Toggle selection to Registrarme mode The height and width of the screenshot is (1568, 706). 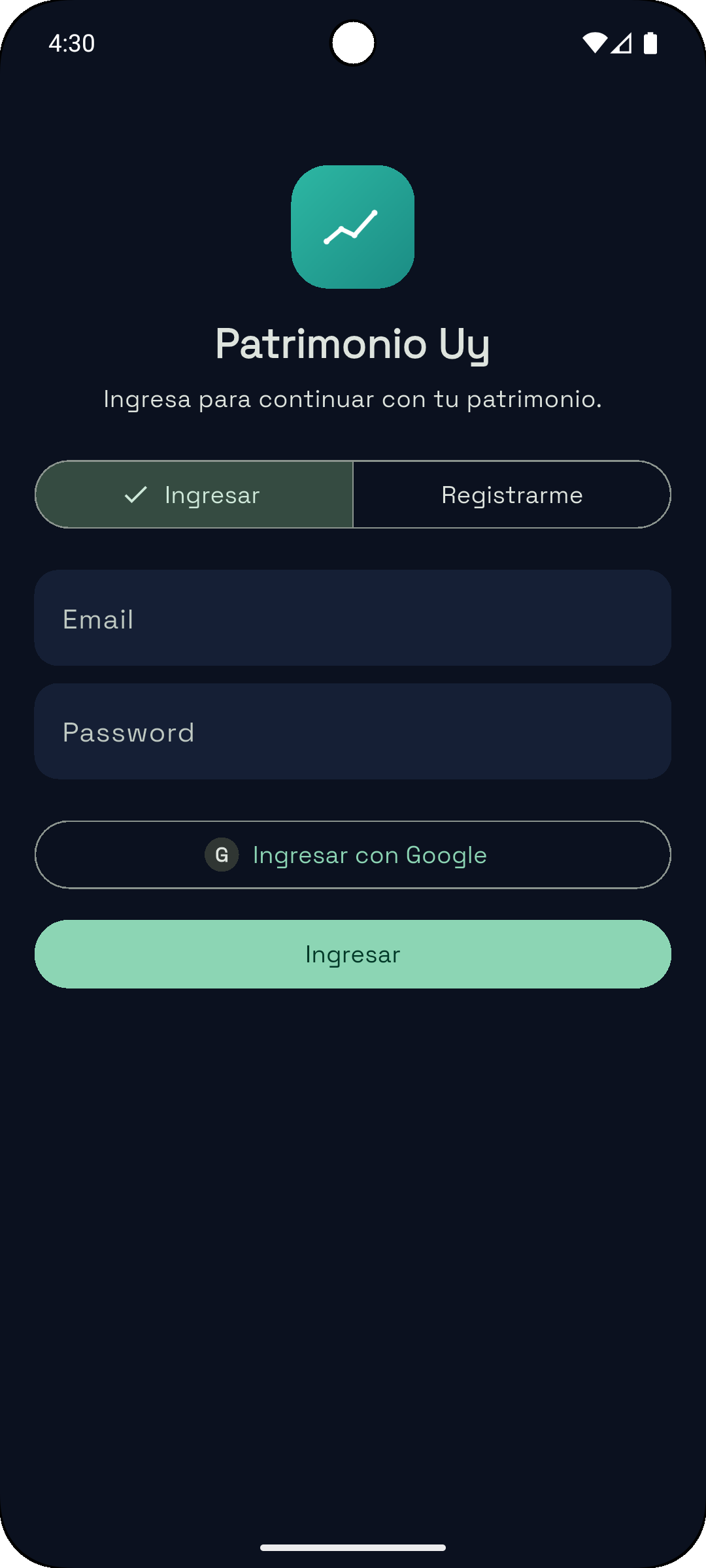pyautogui.click(x=511, y=495)
